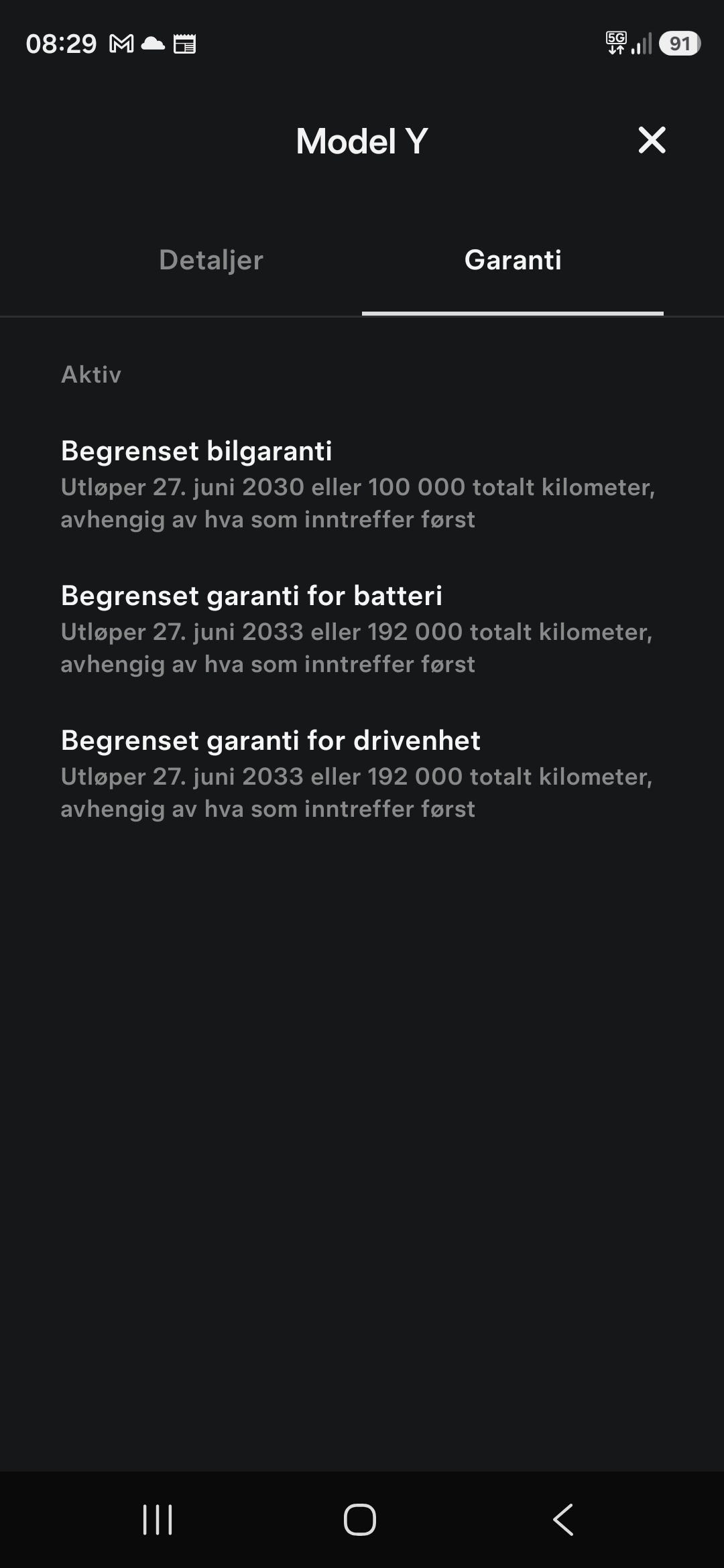The height and width of the screenshot is (1568, 724).
Task: Go back with the system back button
Action: (563, 1519)
